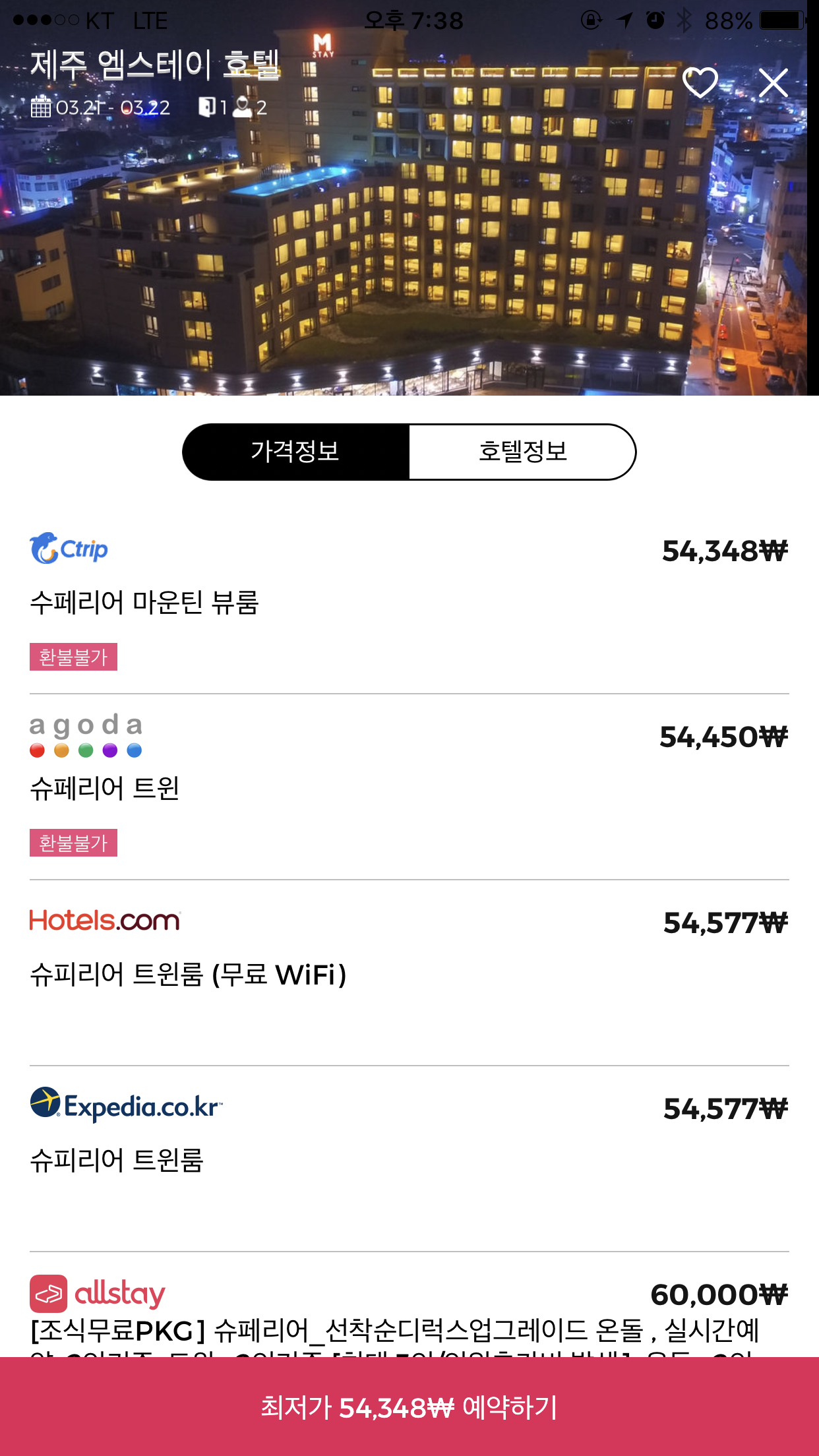Screen dimensions: 819x1456
Task: Tap the 환불불가 badge under Ctrip listing
Action: tap(75, 657)
